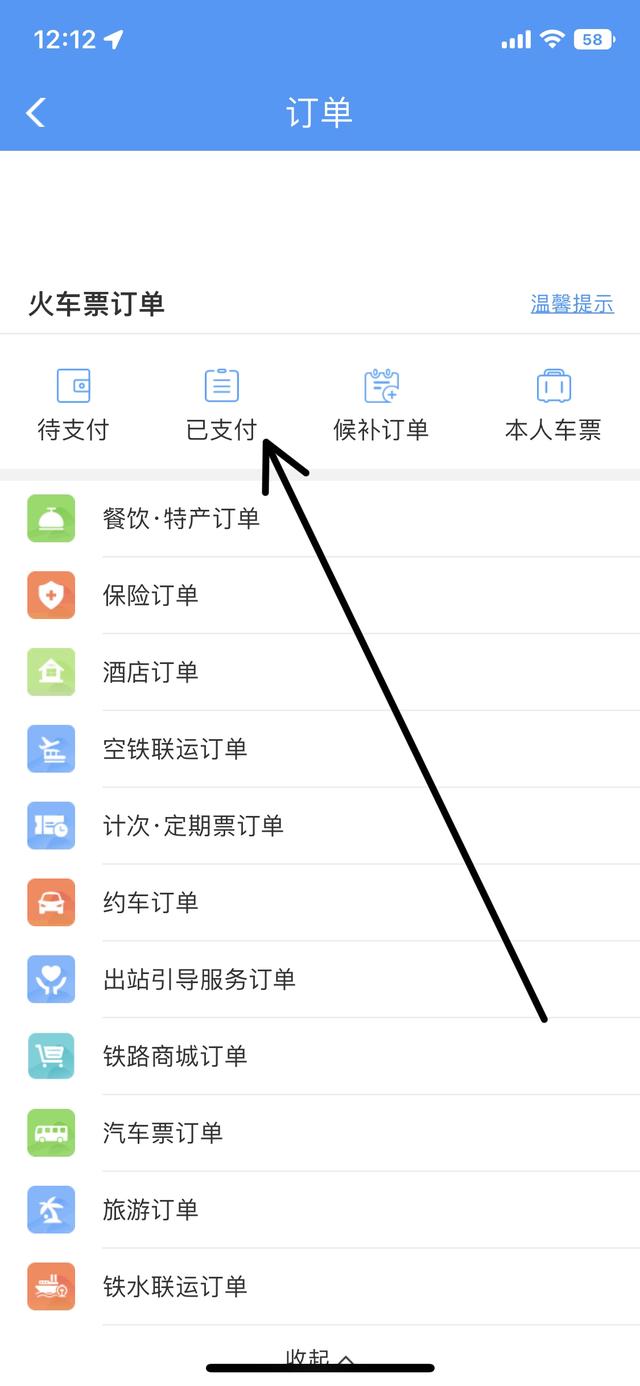Select 酒店订单
Viewport: 640px width, 1386px height.
[x=150, y=672]
